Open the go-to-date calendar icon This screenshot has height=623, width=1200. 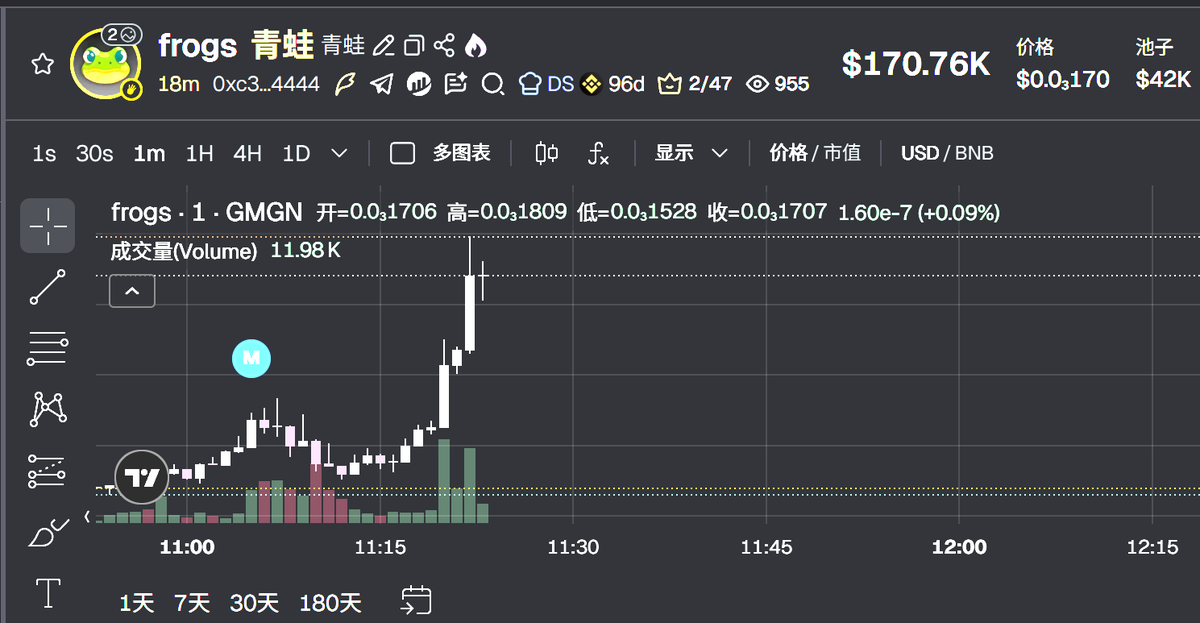click(416, 600)
